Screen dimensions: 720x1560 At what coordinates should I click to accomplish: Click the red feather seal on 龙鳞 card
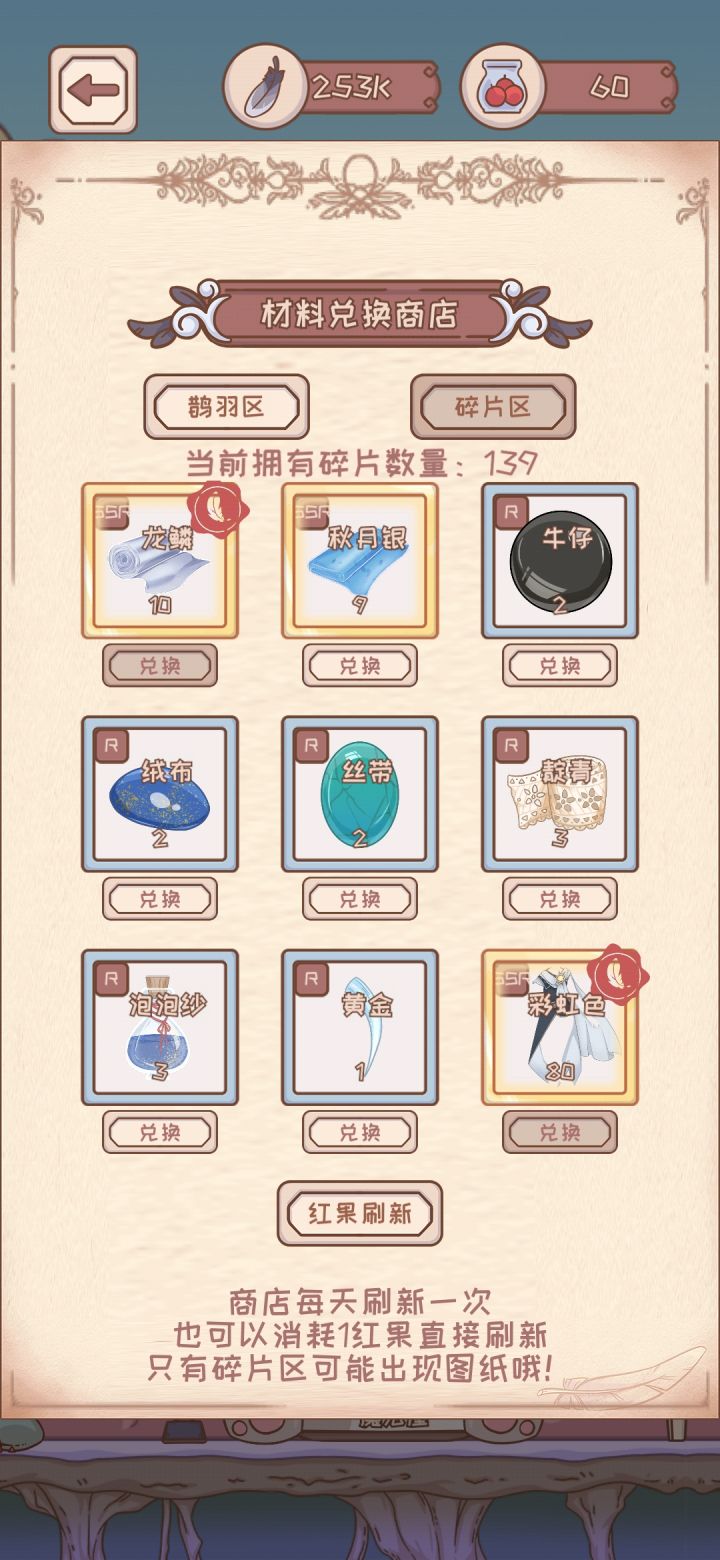(213, 508)
